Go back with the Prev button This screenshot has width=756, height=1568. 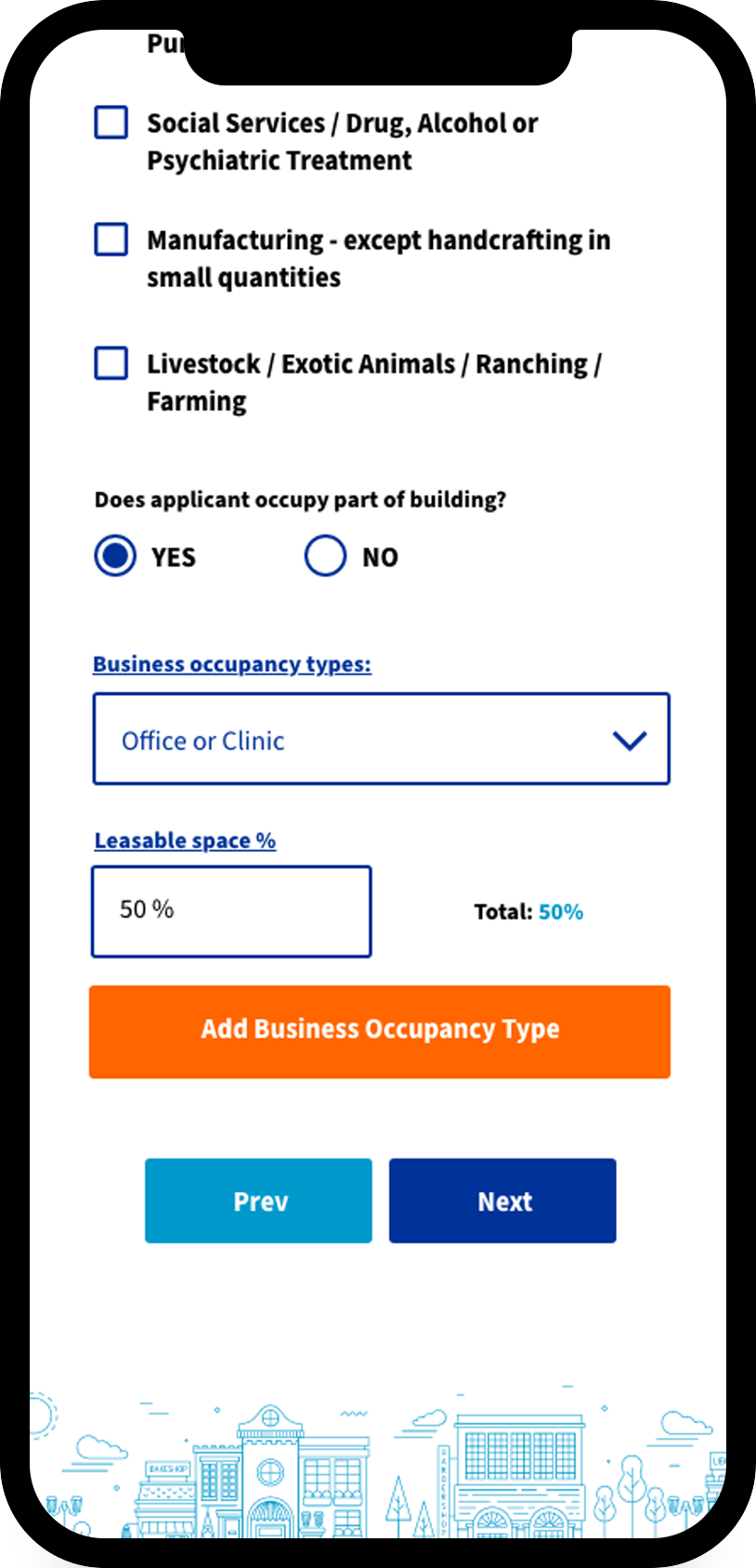258,1201
